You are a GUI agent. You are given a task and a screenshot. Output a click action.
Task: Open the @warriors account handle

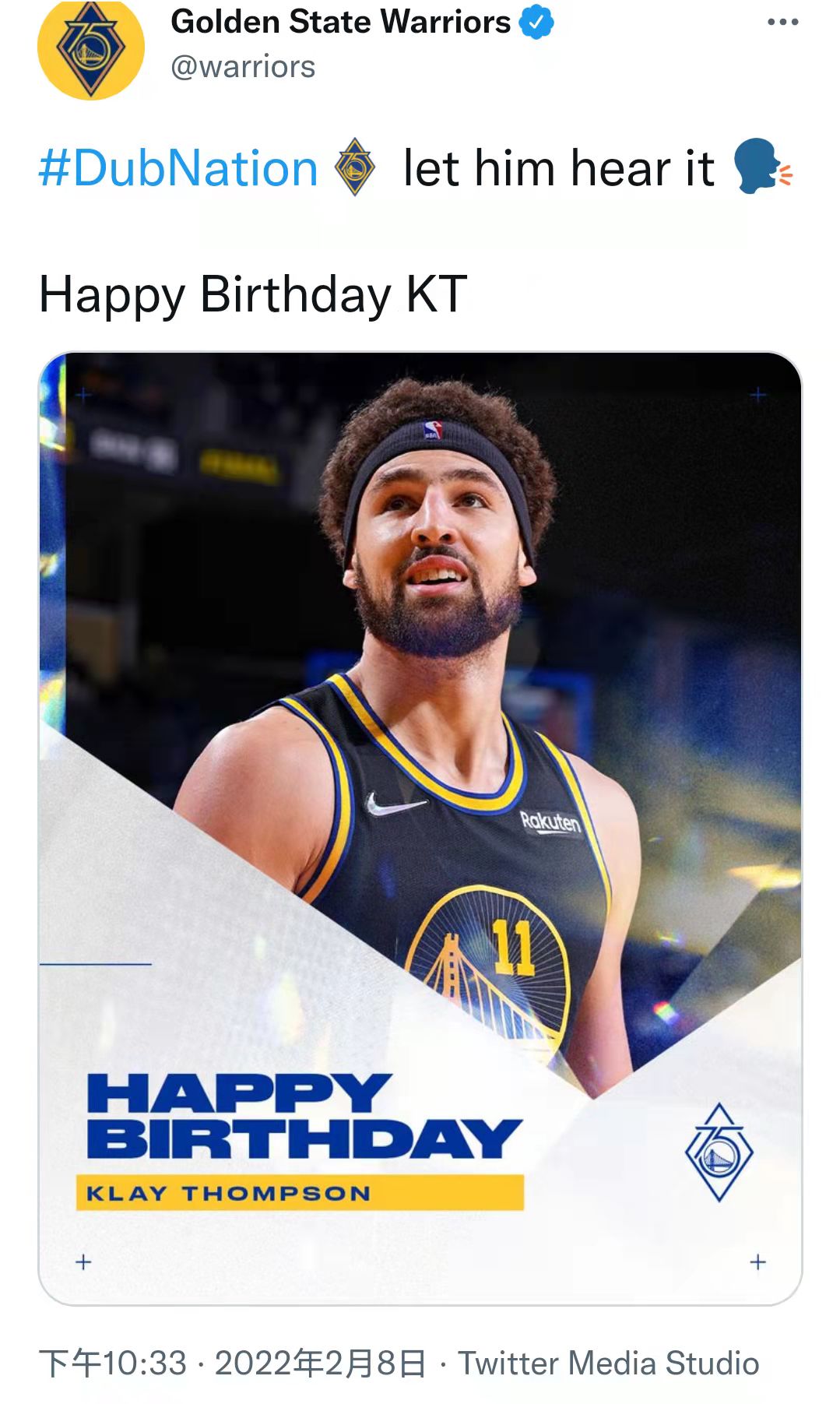pos(243,67)
